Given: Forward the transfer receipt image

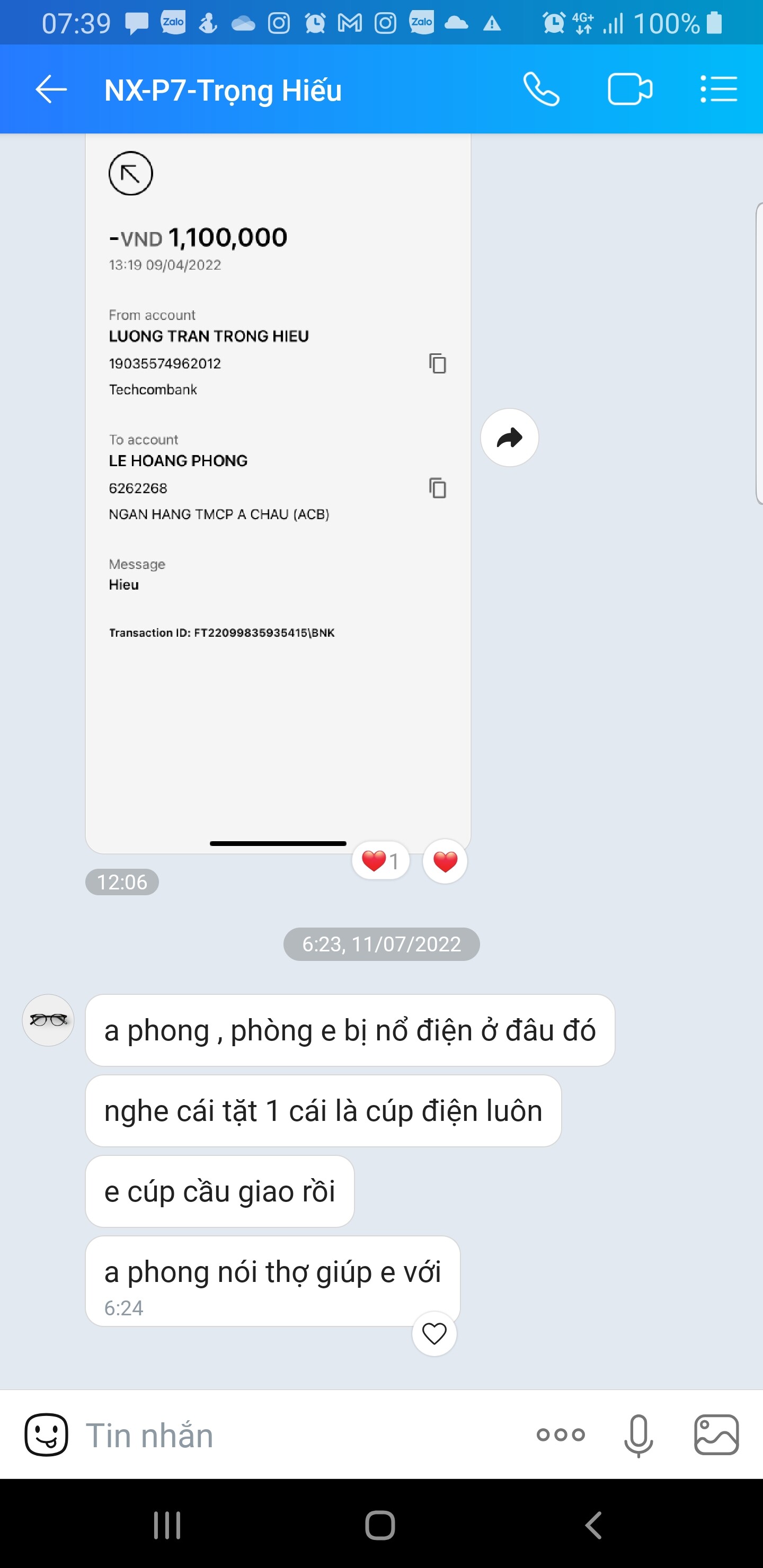Looking at the screenshot, I should click(x=509, y=438).
